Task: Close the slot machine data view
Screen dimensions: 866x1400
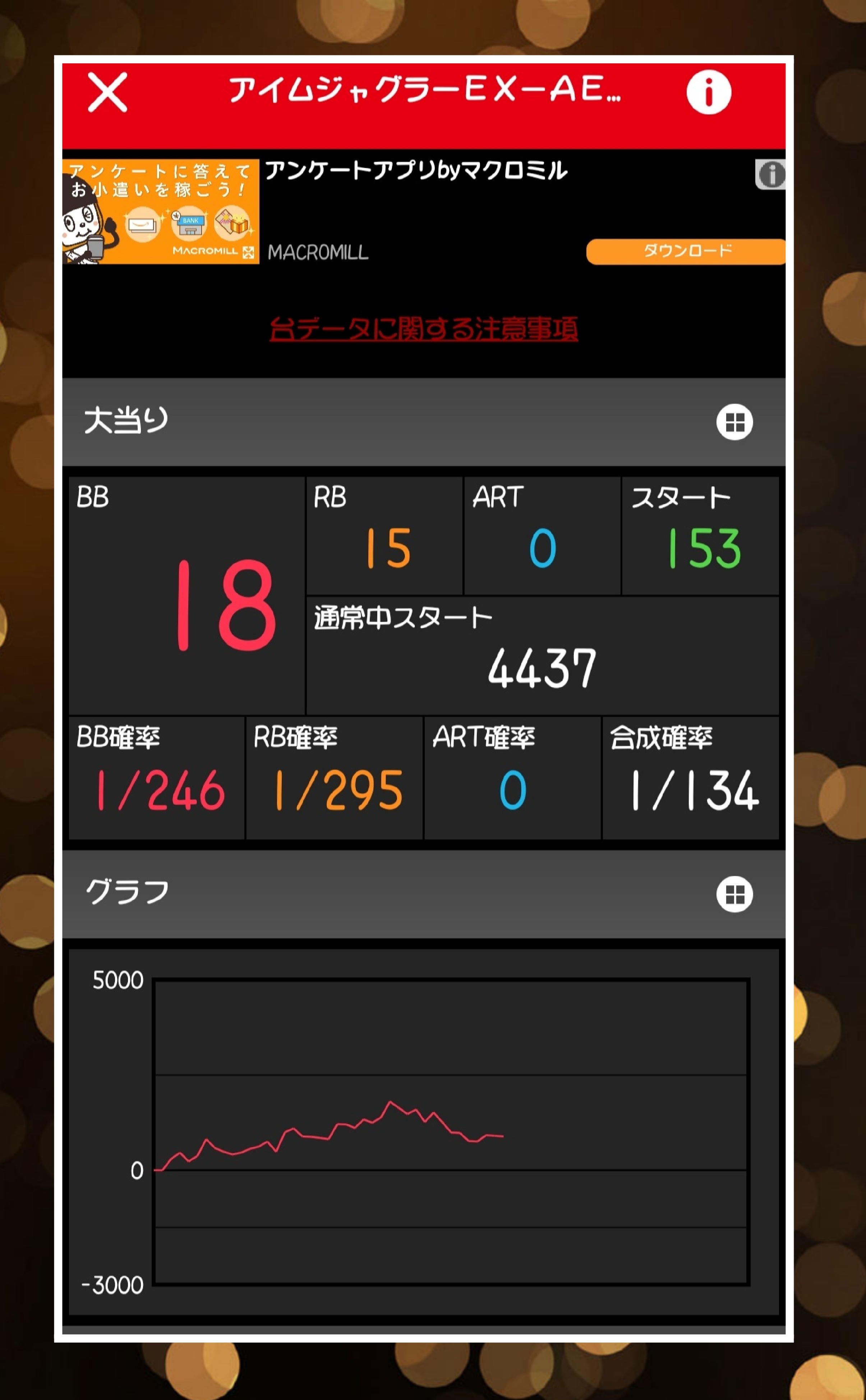Action: click(107, 92)
